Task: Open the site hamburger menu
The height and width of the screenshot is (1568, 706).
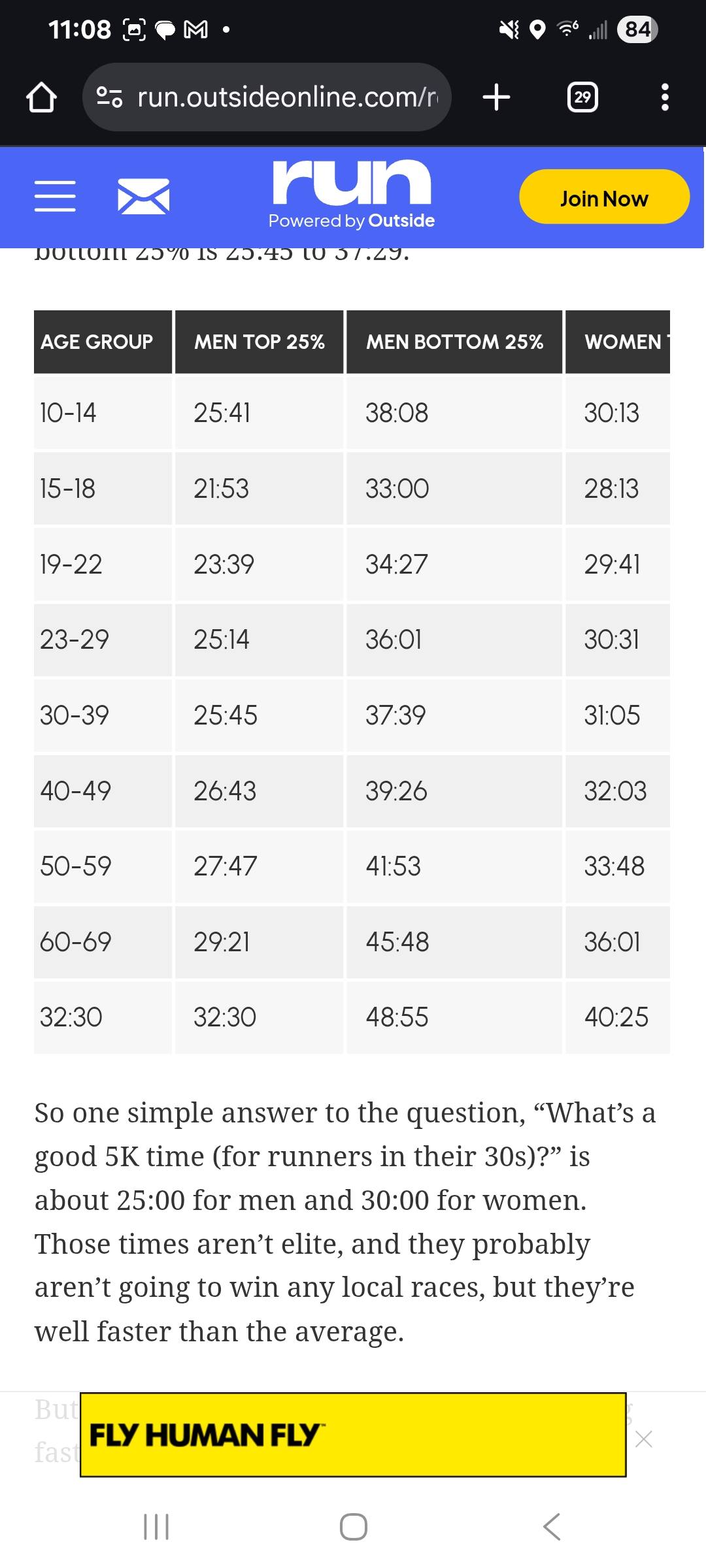Action: click(55, 197)
